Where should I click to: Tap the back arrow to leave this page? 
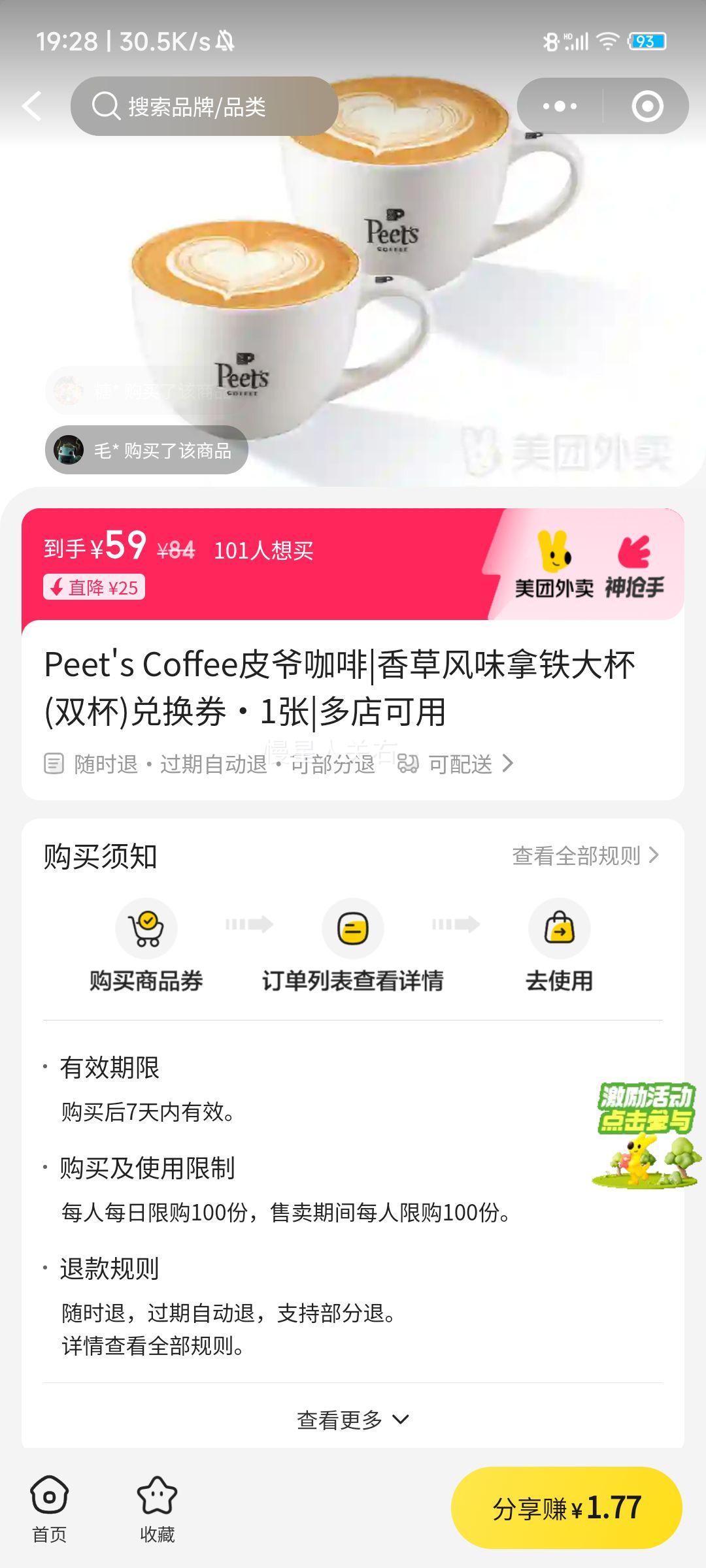[31, 106]
